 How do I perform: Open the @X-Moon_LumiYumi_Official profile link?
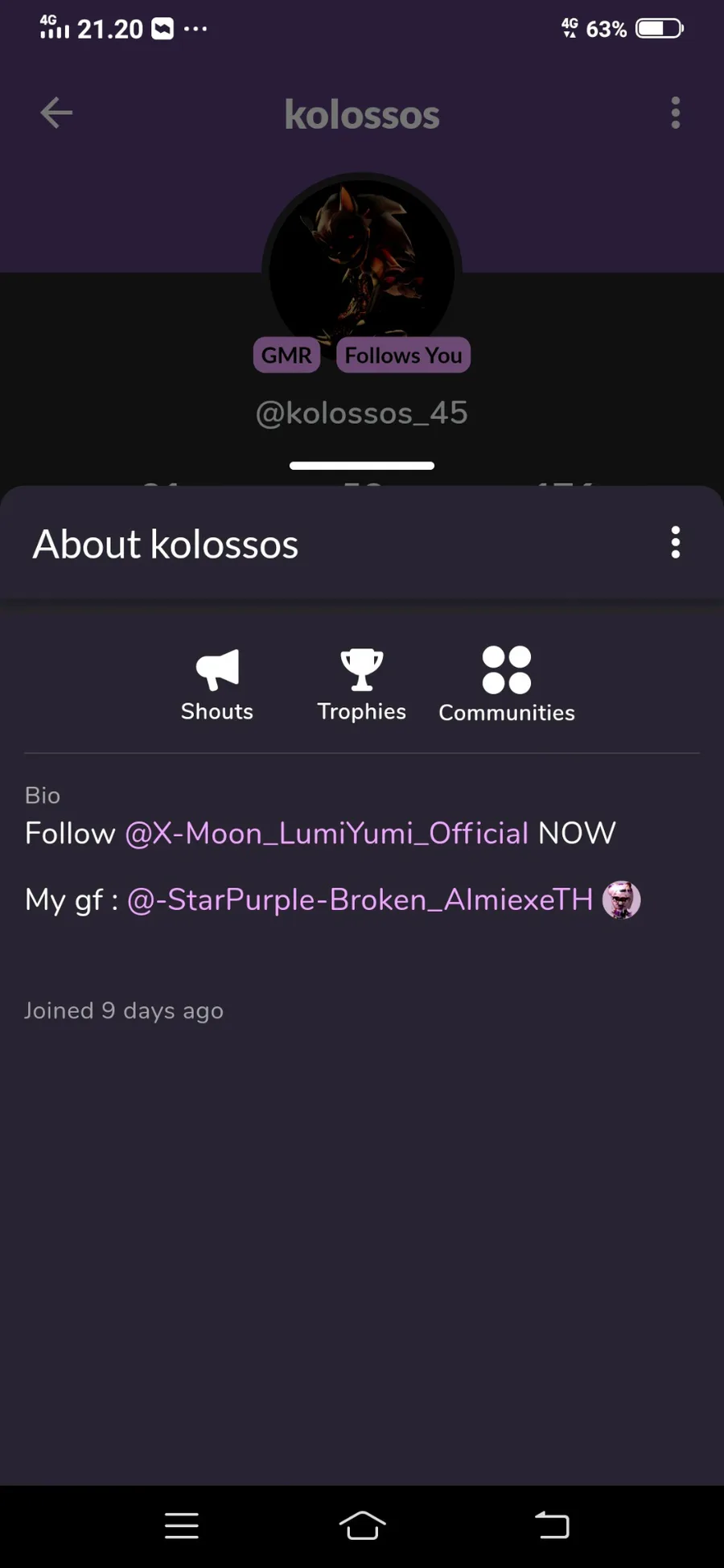point(327,833)
